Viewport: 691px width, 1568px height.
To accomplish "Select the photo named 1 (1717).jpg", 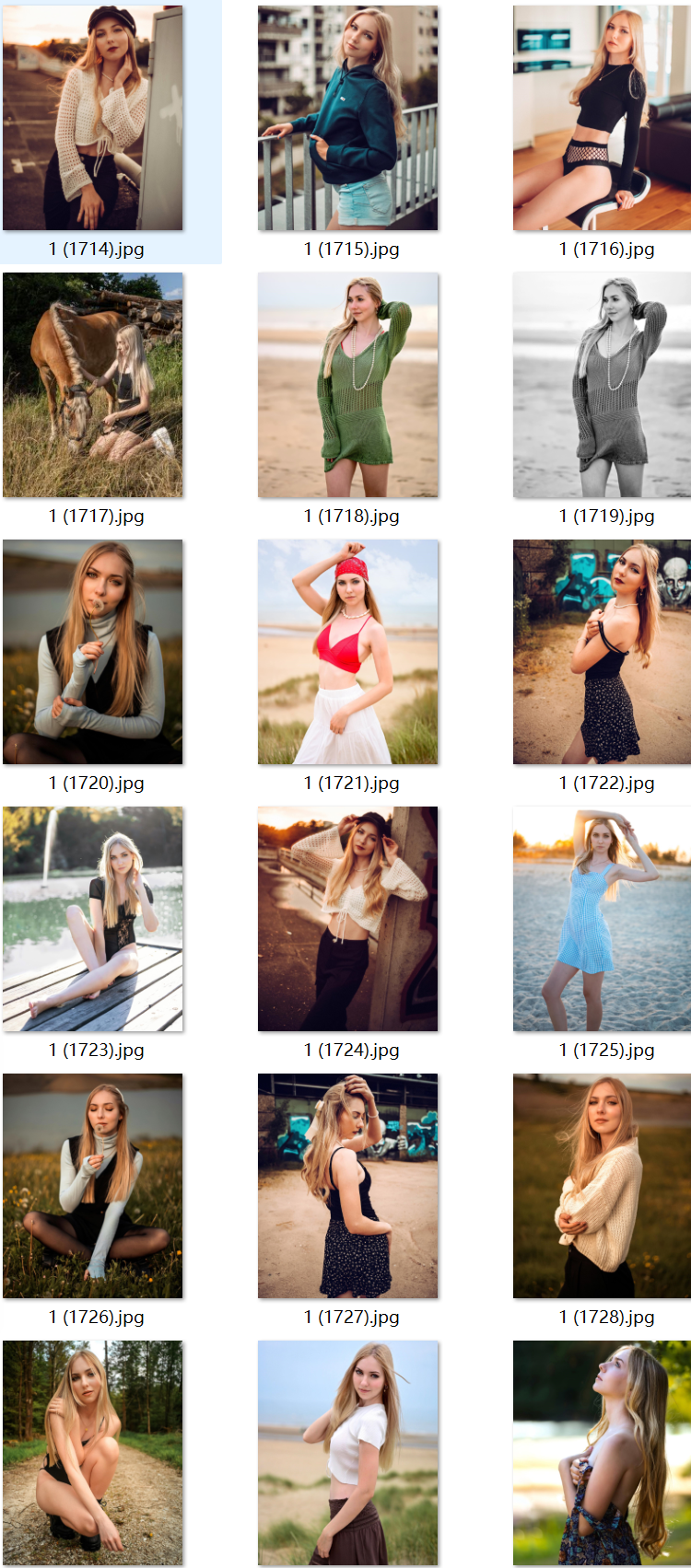I will [93, 385].
